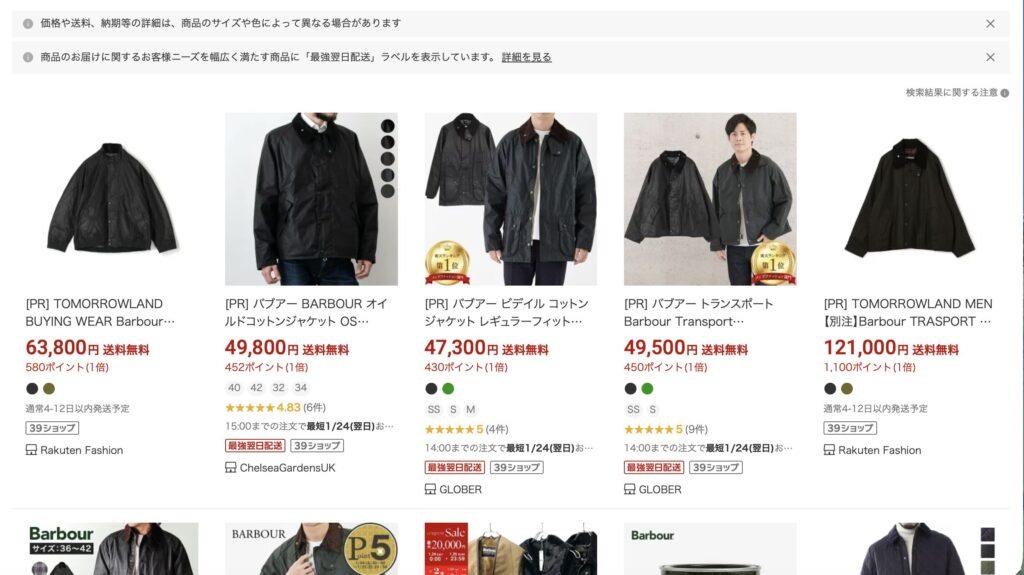The image size is (1024, 575).
Task: Open the TOMORROWLAND MEN 別注 Barbour TRASPORT image
Action: click(909, 199)
